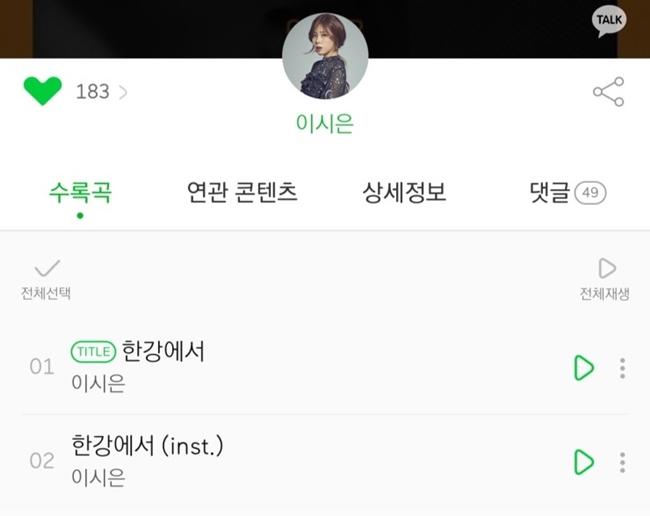Switch to the 연관 콘텐츠 tab

click(x=242, y=192)
